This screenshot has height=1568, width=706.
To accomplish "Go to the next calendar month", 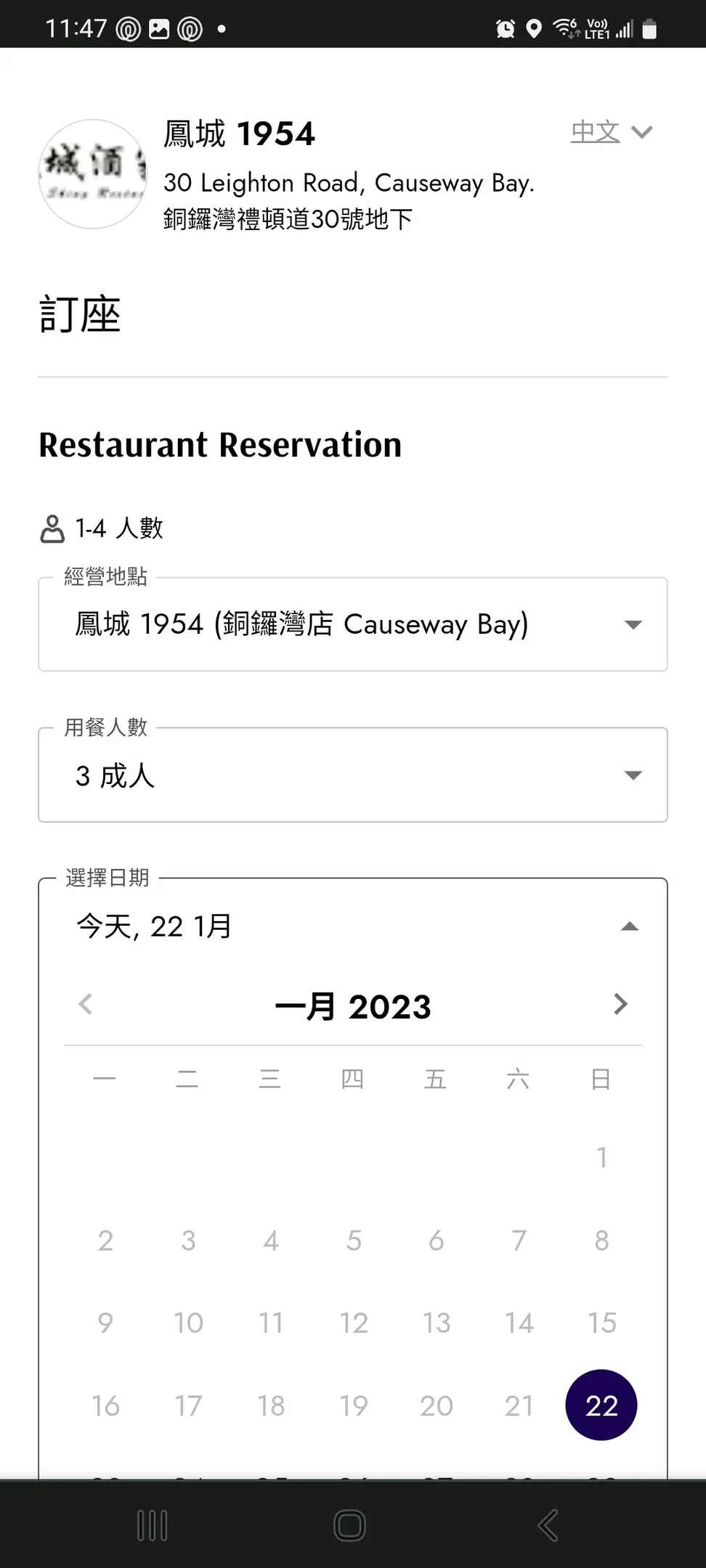I will pos(620,1005).
